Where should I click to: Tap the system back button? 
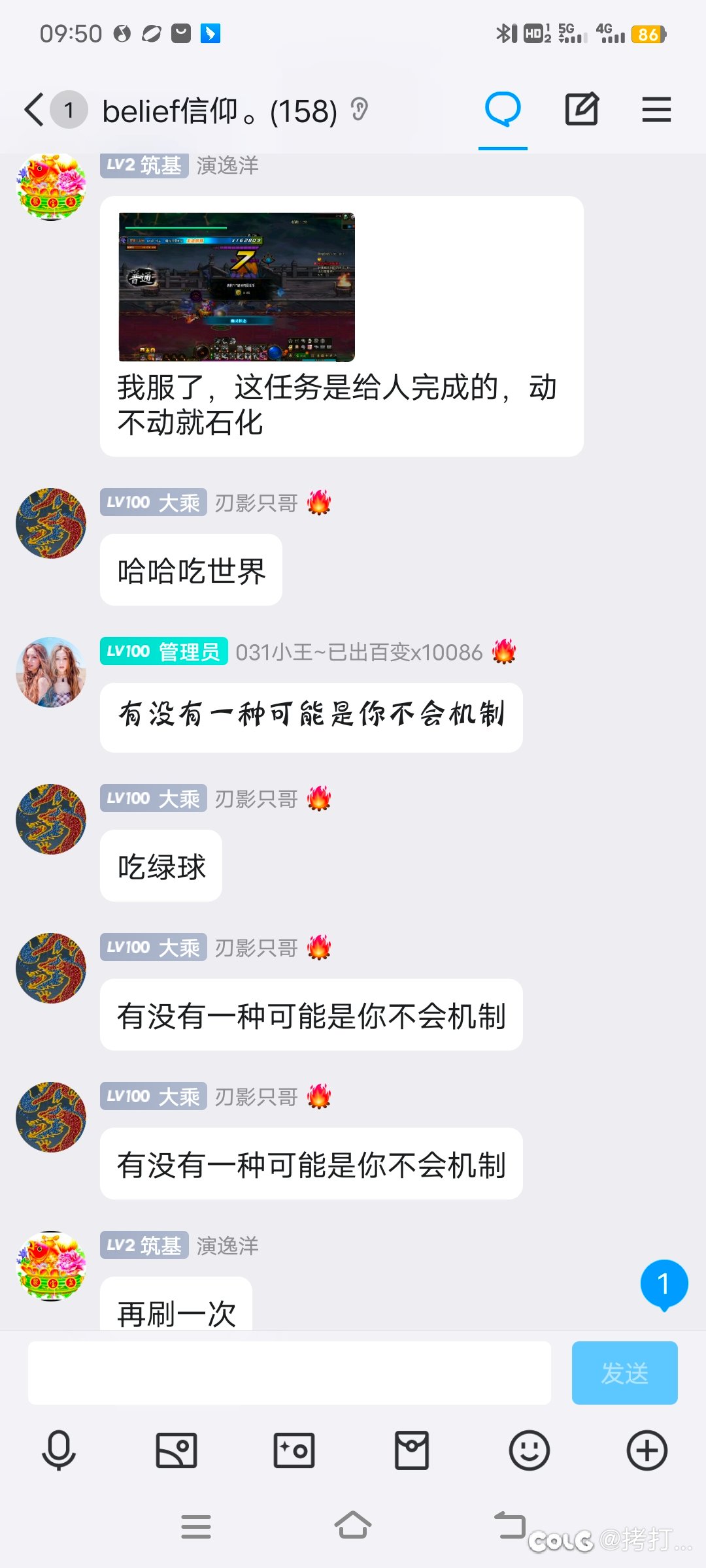pos(510,1526)
